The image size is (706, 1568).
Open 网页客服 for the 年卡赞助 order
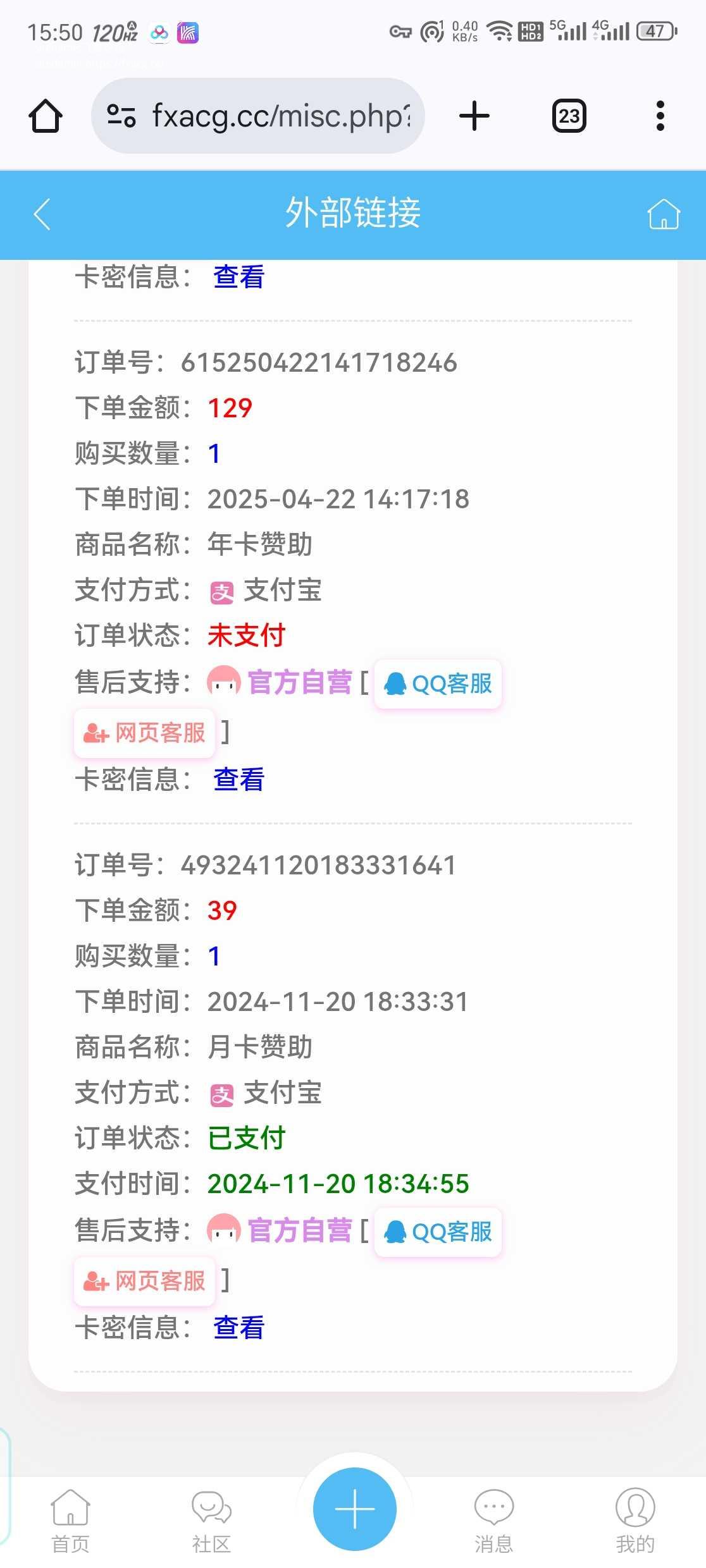pyautogui.click(x=145, y=733)
